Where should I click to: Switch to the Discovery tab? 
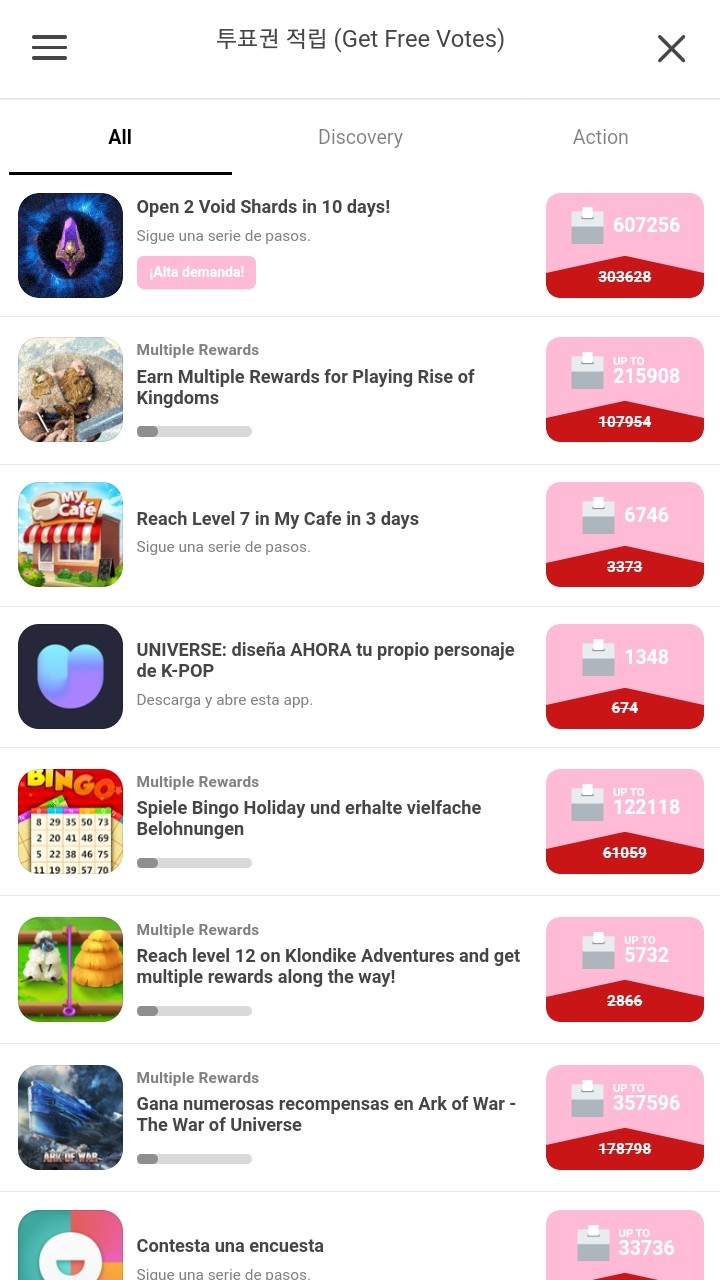[x=360, y=137]
